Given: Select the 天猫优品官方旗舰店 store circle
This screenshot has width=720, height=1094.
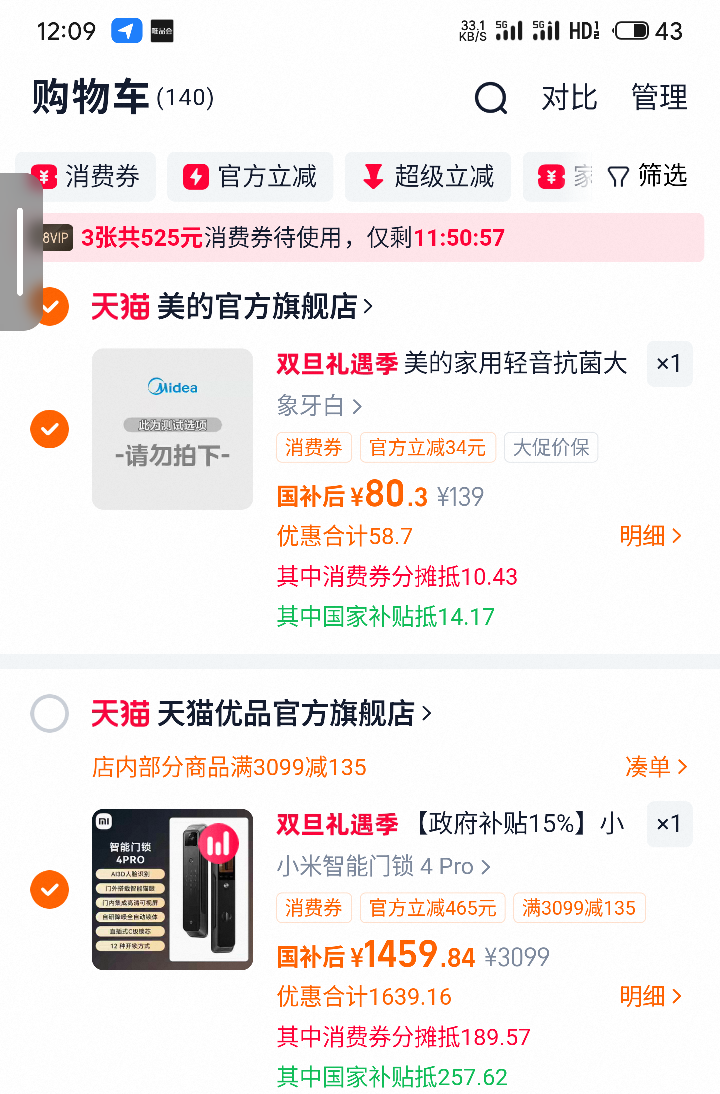Looking at the screenshot, I should coord(49,714).
